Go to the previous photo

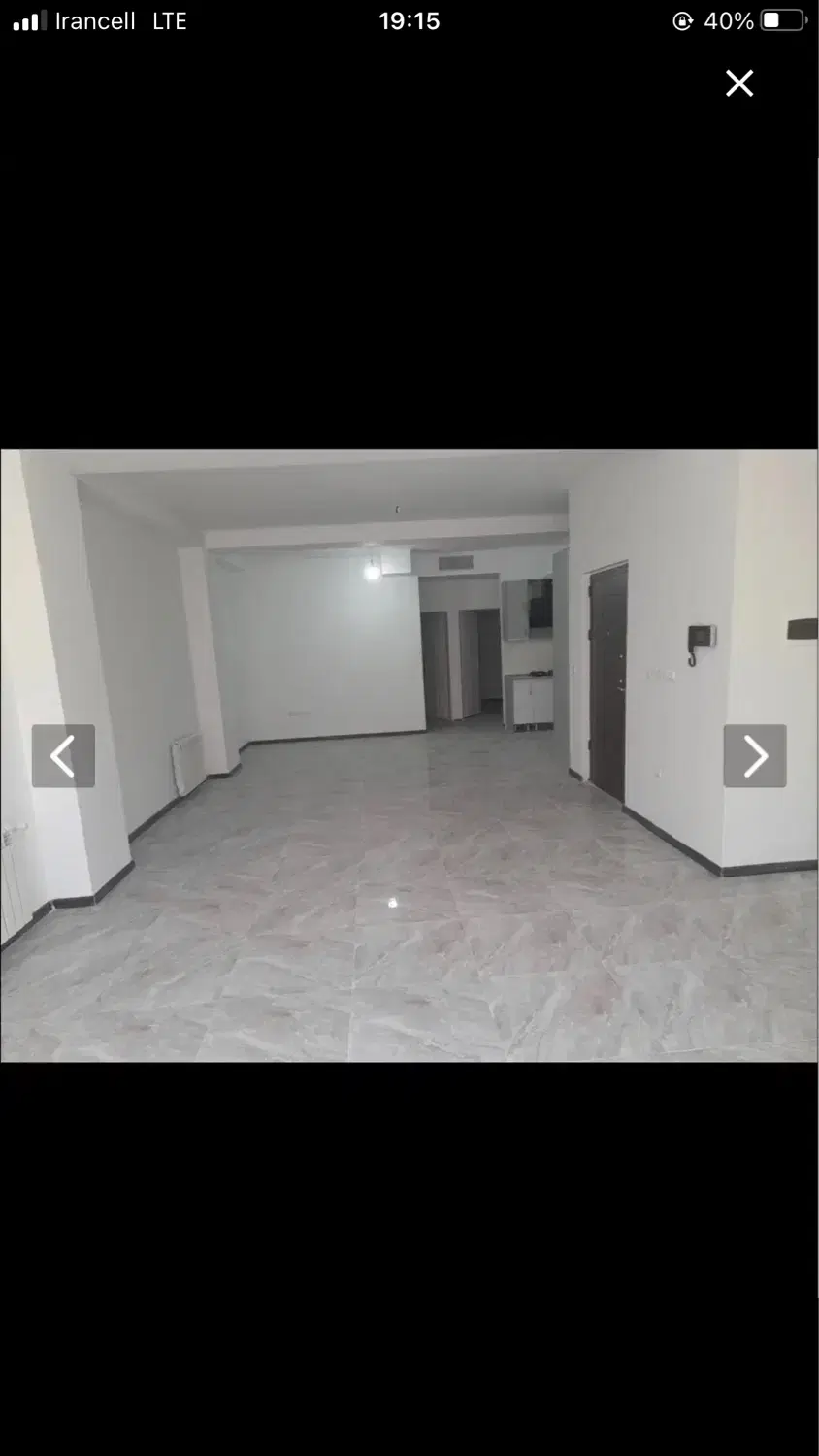(x=63, y=755)
